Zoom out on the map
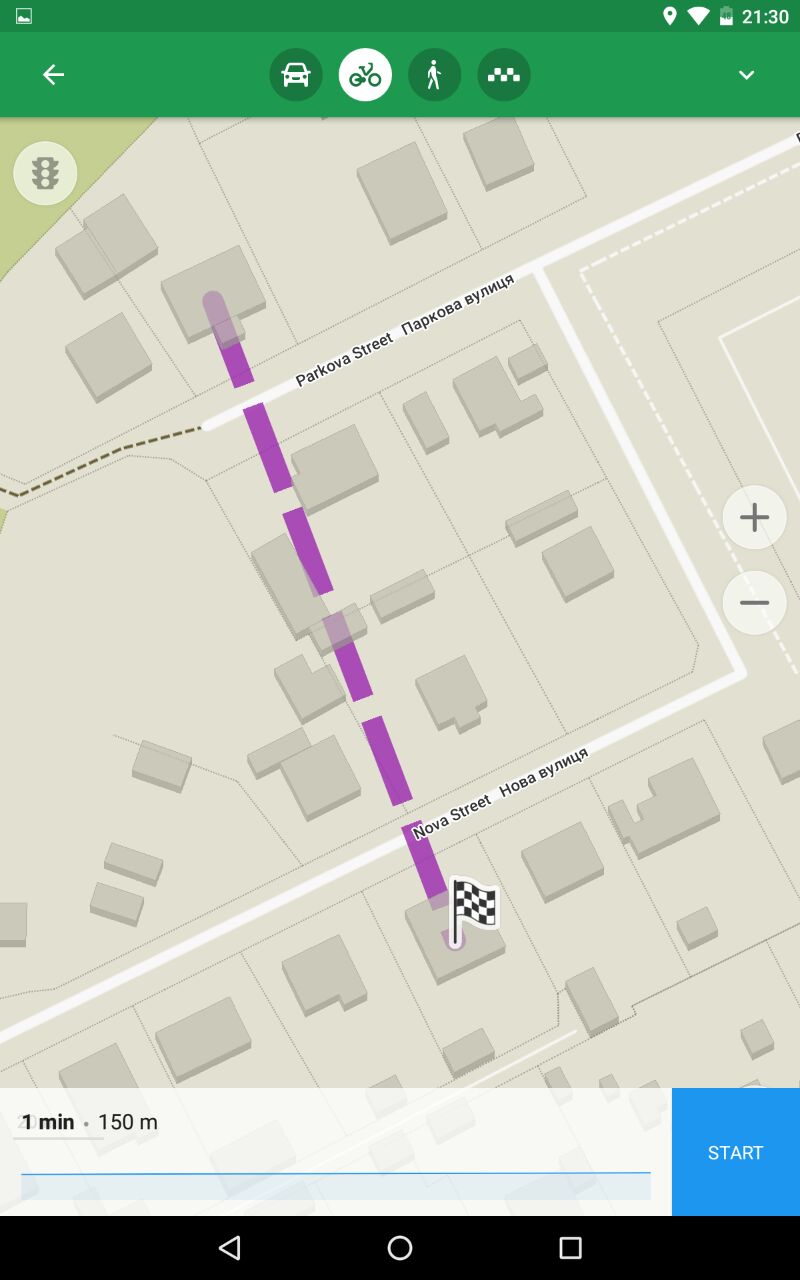Viewport: 800px width, 1280px height. tap(754, 602)
